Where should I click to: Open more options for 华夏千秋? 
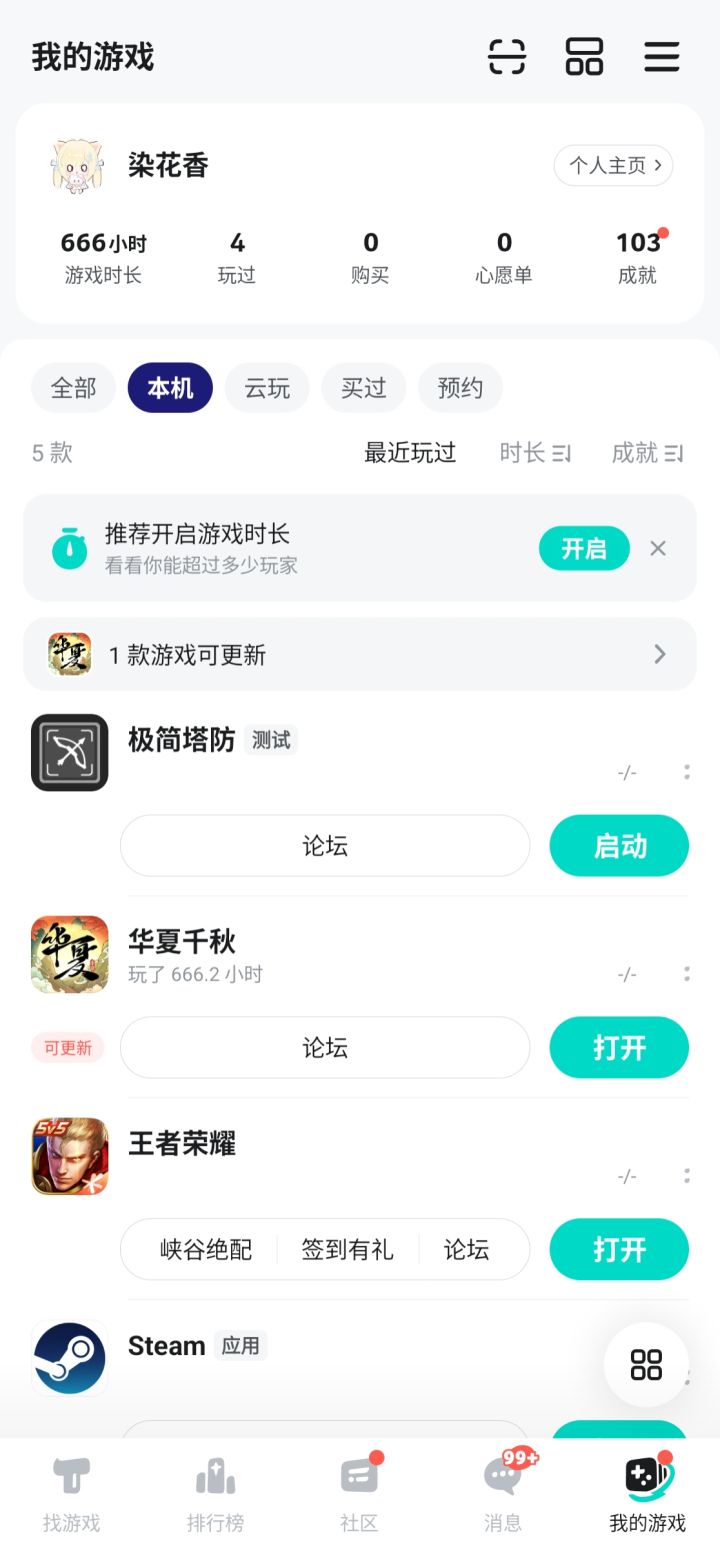coord(686,973)
